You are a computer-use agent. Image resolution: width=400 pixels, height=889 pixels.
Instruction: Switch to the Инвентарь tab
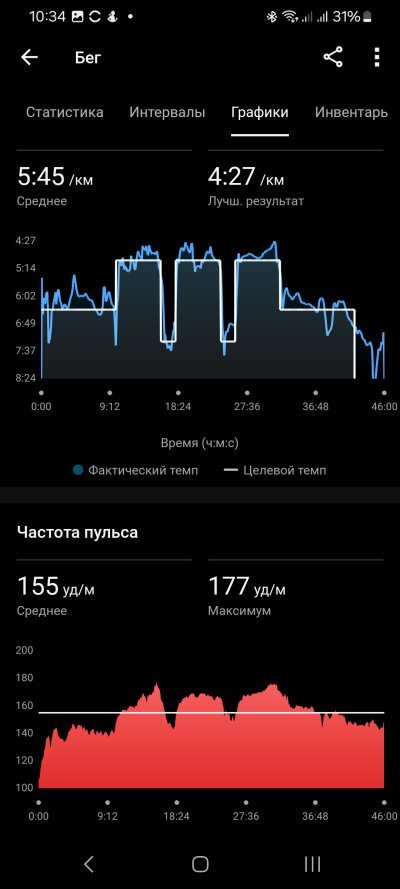click(351, 112)
